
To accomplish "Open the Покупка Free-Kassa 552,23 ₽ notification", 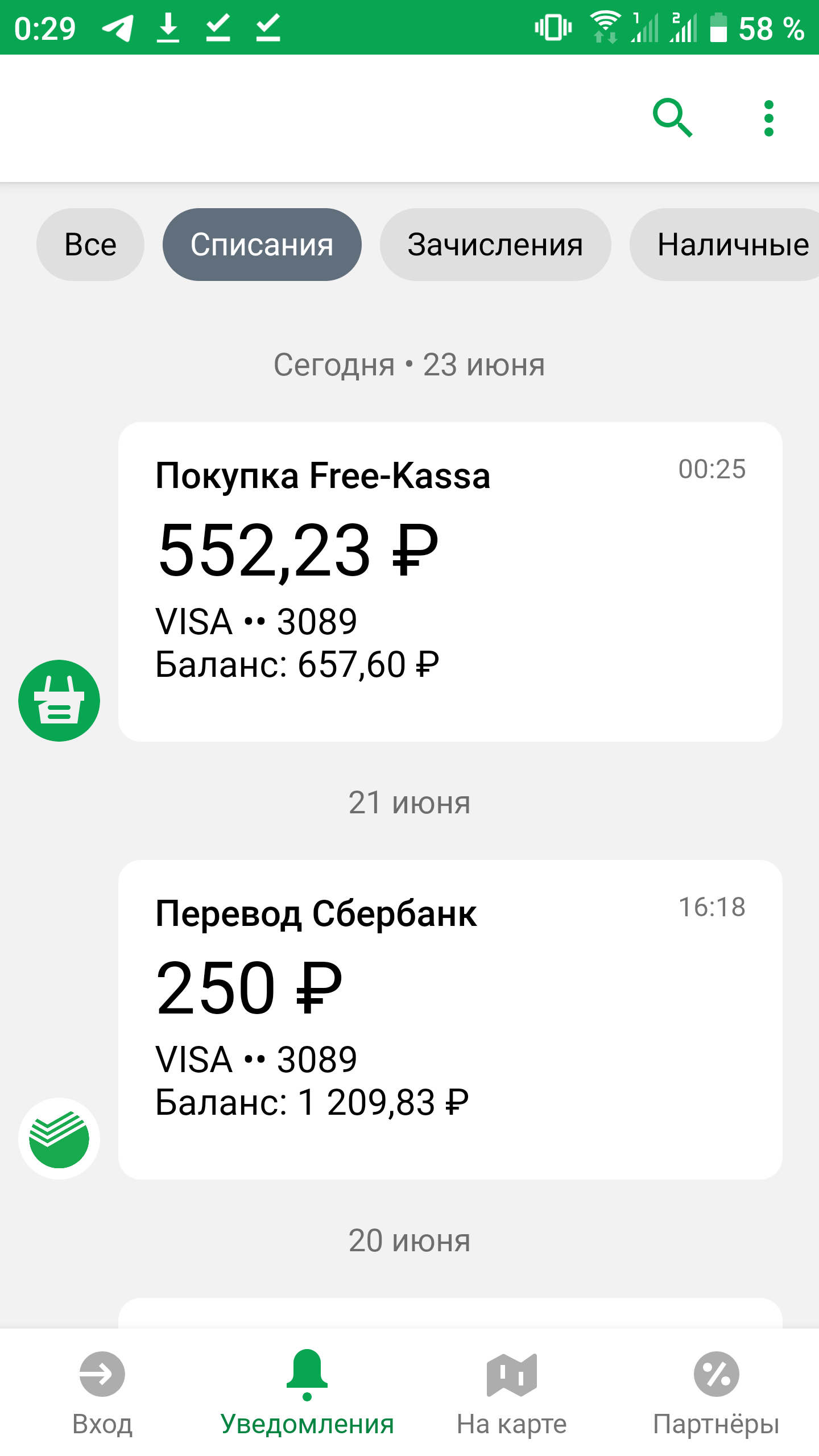I will [449, 581].
